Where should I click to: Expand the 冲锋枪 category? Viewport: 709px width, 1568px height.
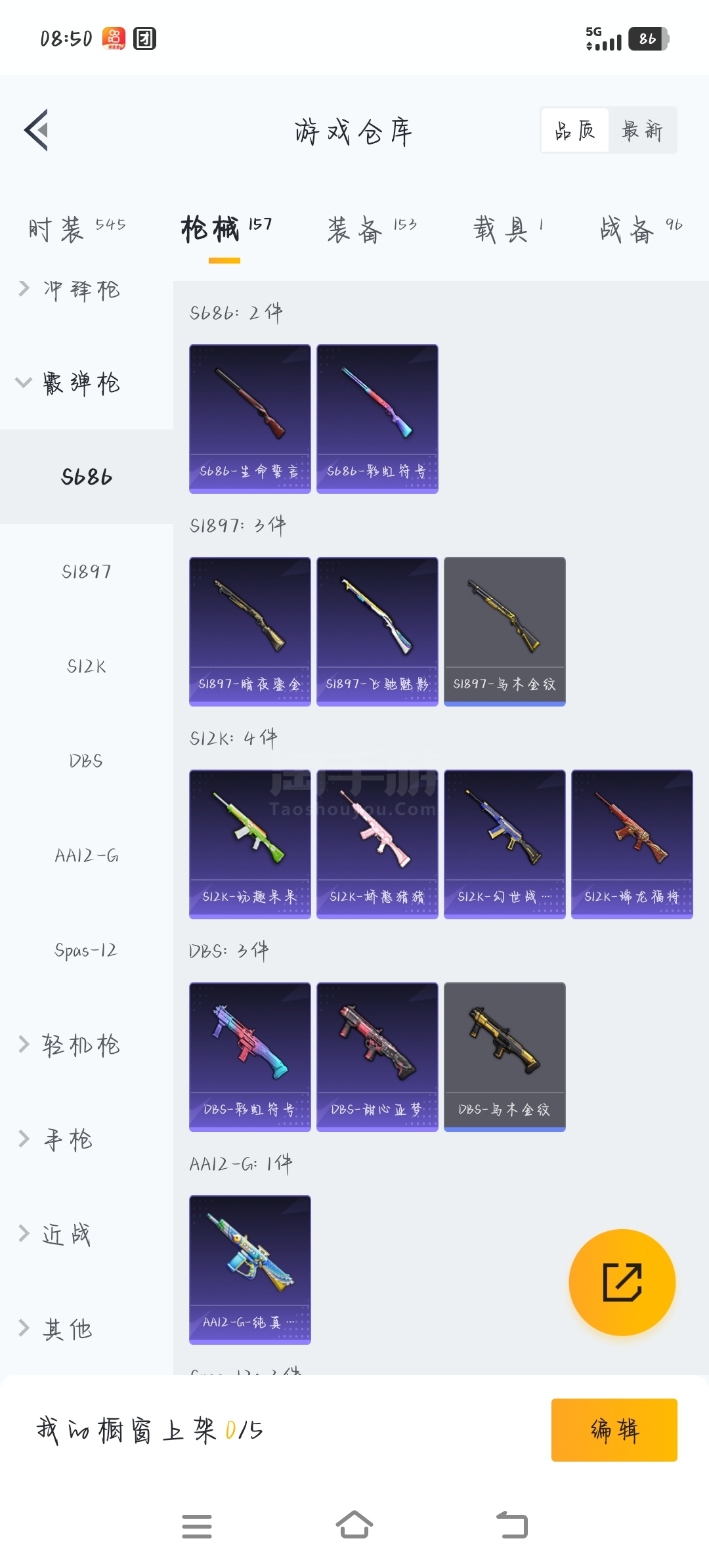(x=69, y=289)
